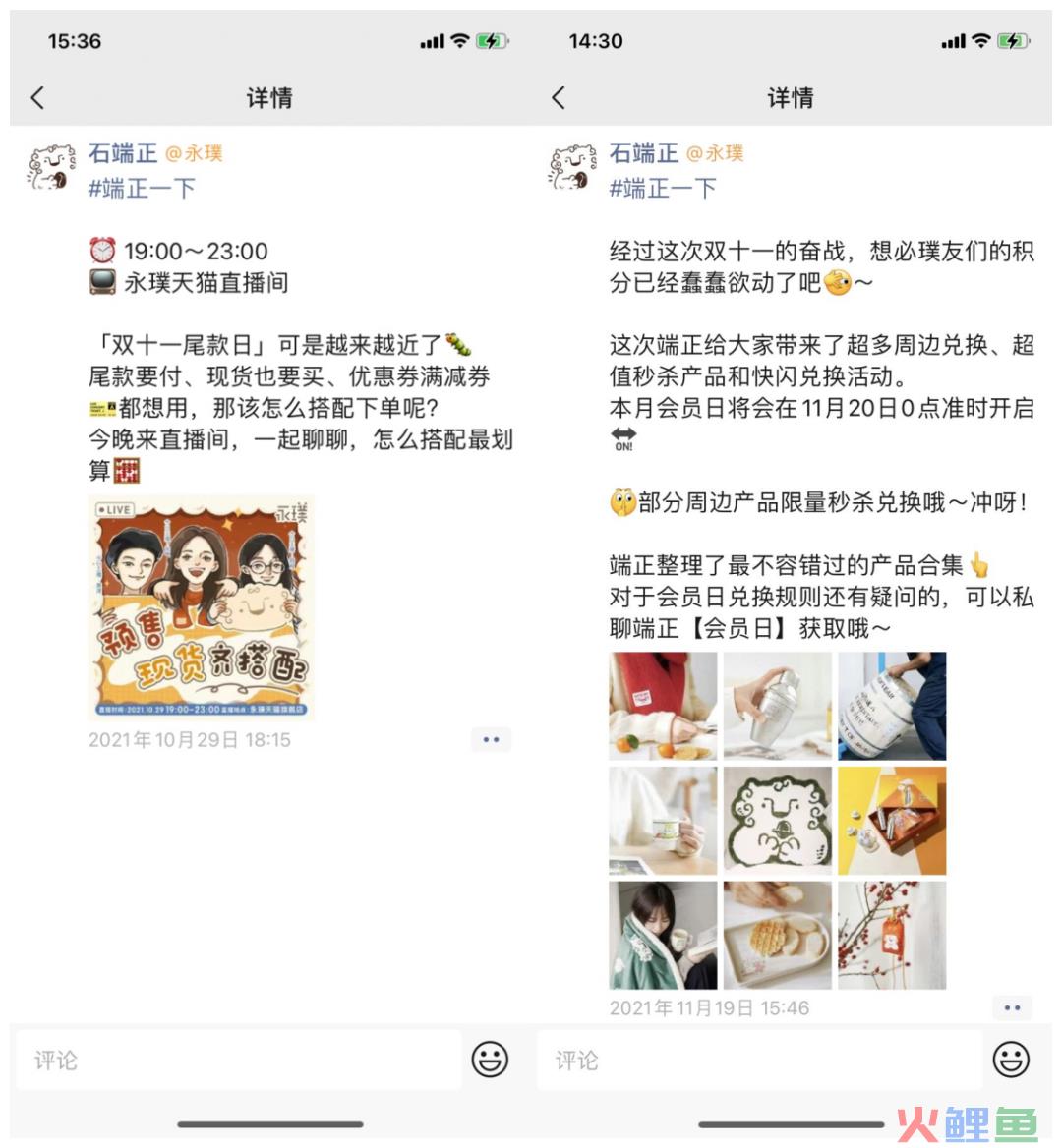This screenshot has height=1148, width=1062.
Task: Go back from the 15:36 detail page
Action: pyautogui.click(x=37, y=97)
